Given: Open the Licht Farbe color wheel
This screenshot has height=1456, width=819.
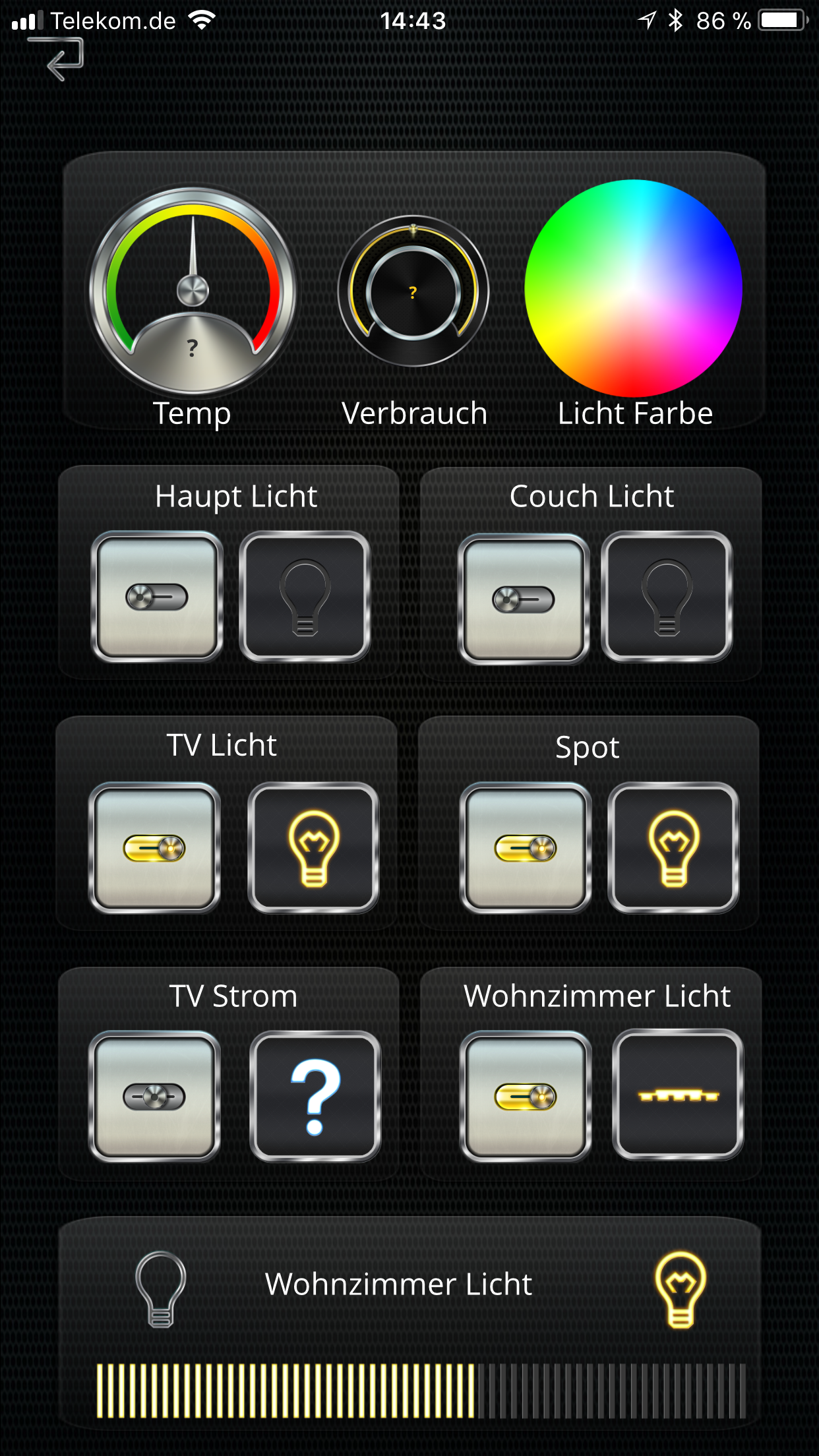Looking at the screenshot, I should tap(633, 289).
